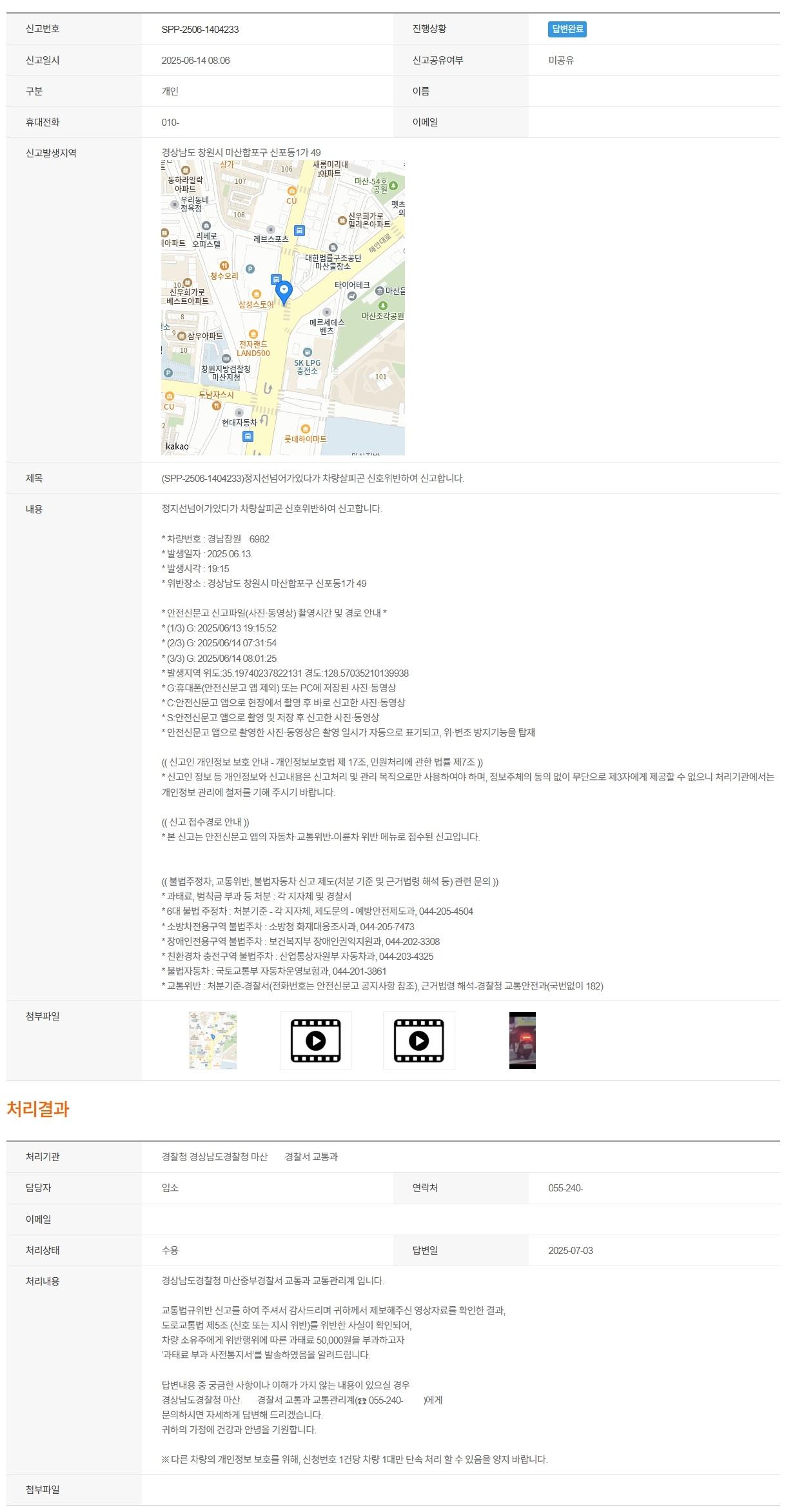Open the motorcycle photo attachment
The height and width of the screenshot is (1512, 786).
[x=522, y=1040]
